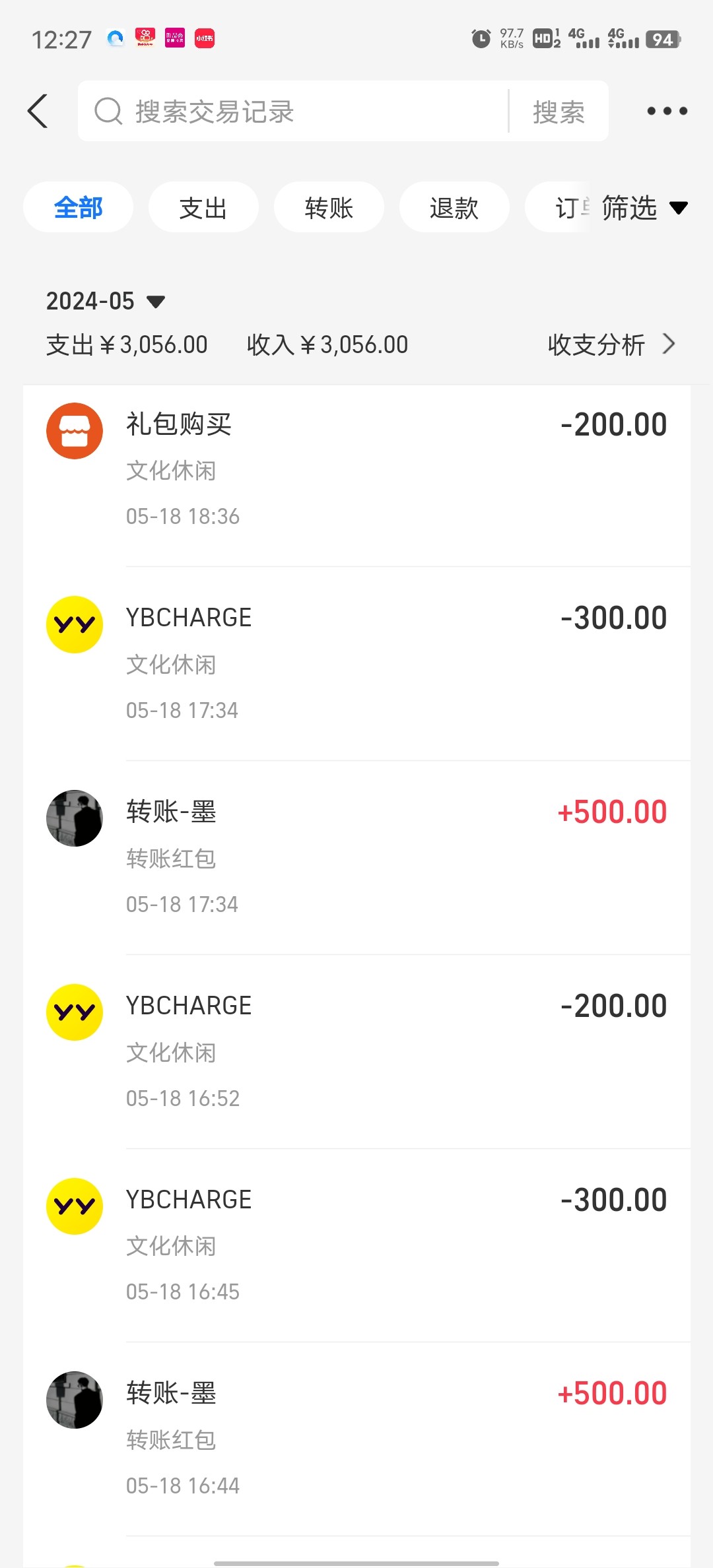Change the month 2024-05
The width and height of the screenshot is (713, 1568).
tap(106, 302)
